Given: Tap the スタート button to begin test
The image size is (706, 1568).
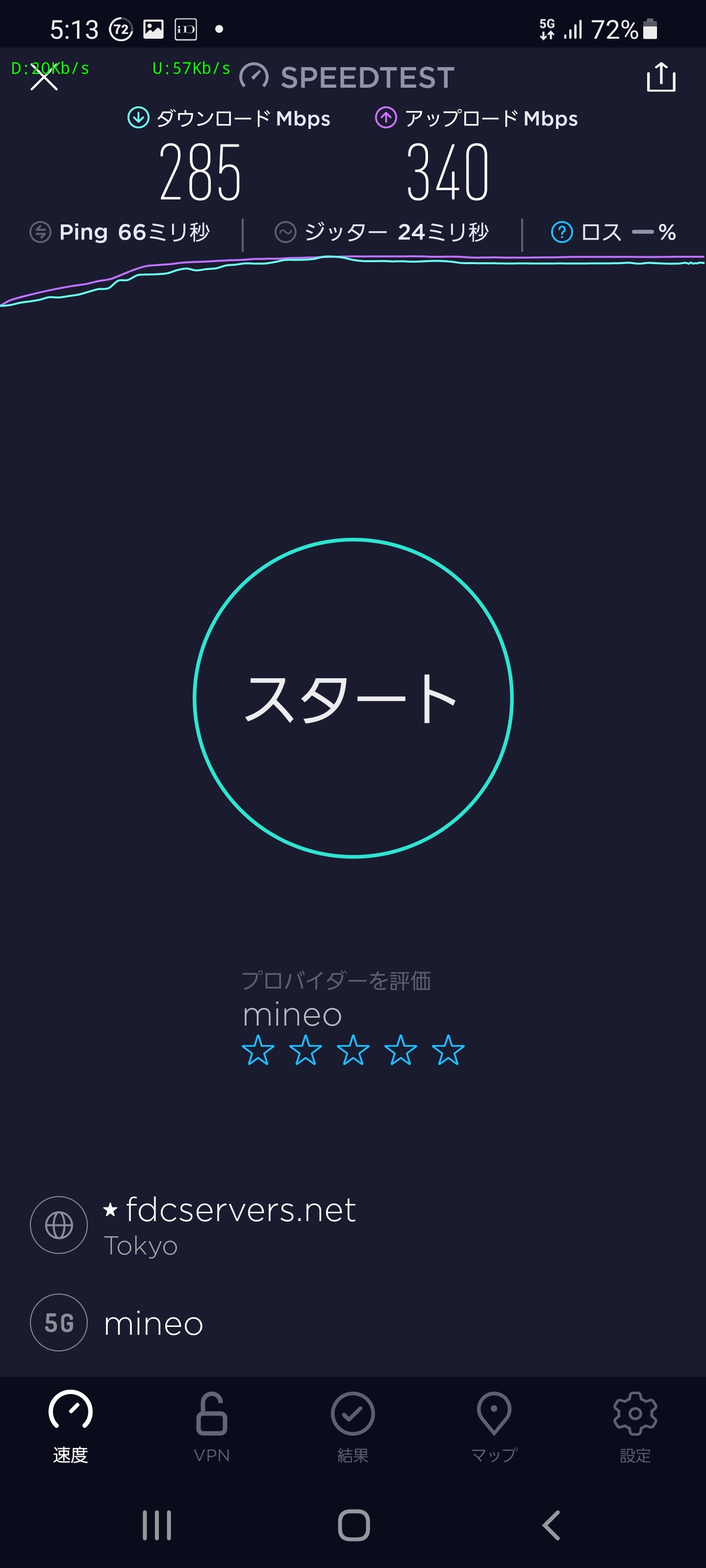Looking at the screenshot, I should pyautogui.click(x=353, y=698).
